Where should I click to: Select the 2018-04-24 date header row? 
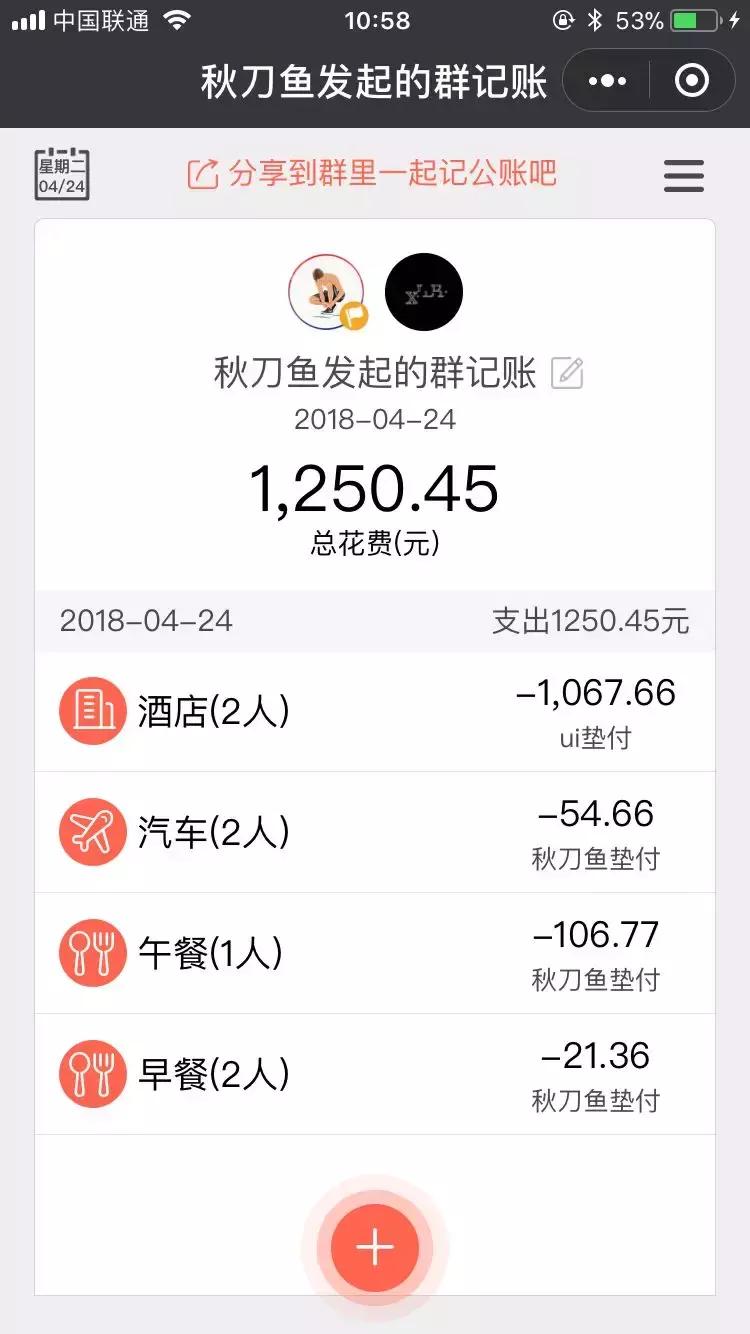click(x=375, y=621)
